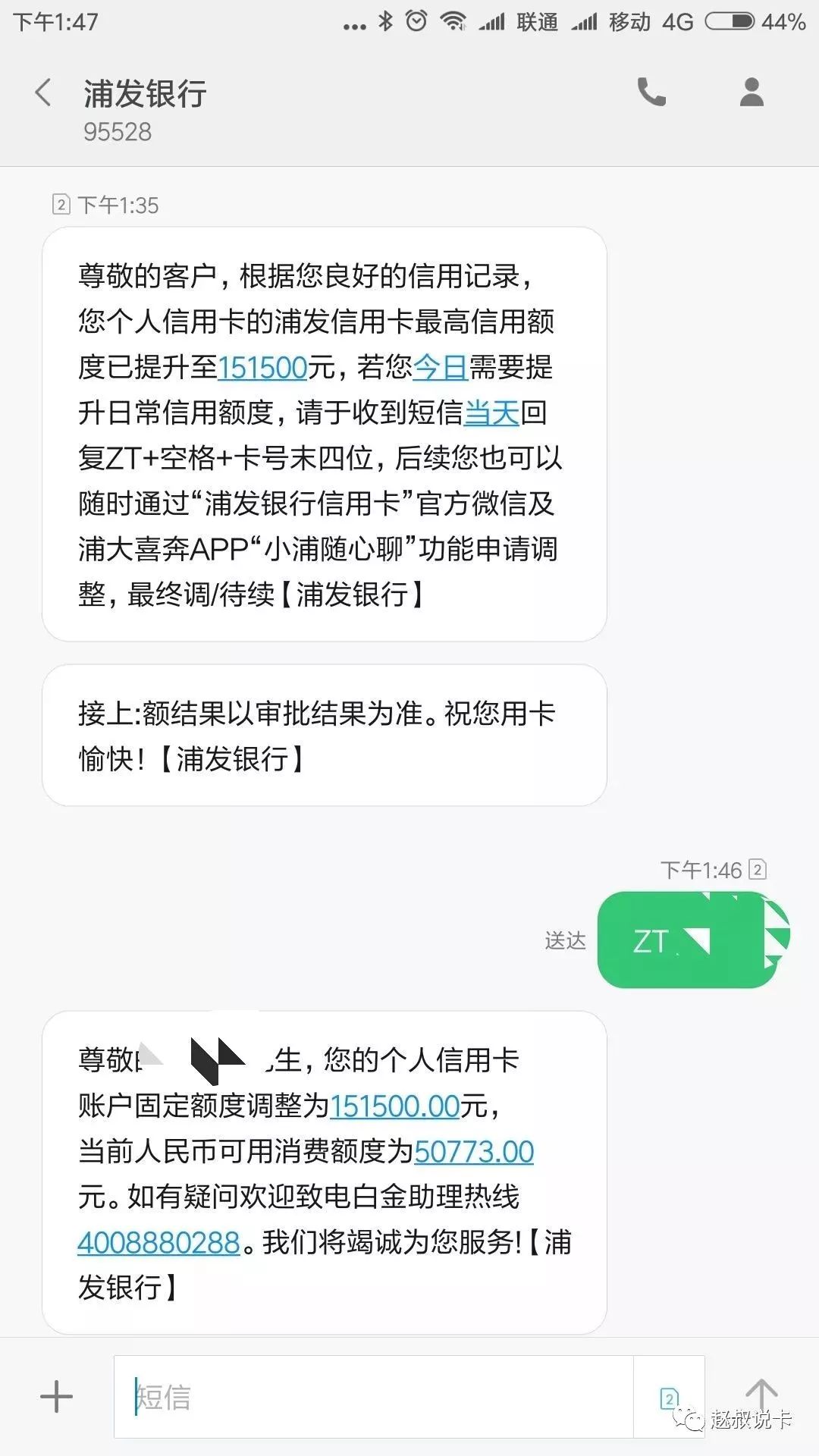Dial the hotline link 4008880288
The height and width of the screenshot is (1456, 819).
159,1243
